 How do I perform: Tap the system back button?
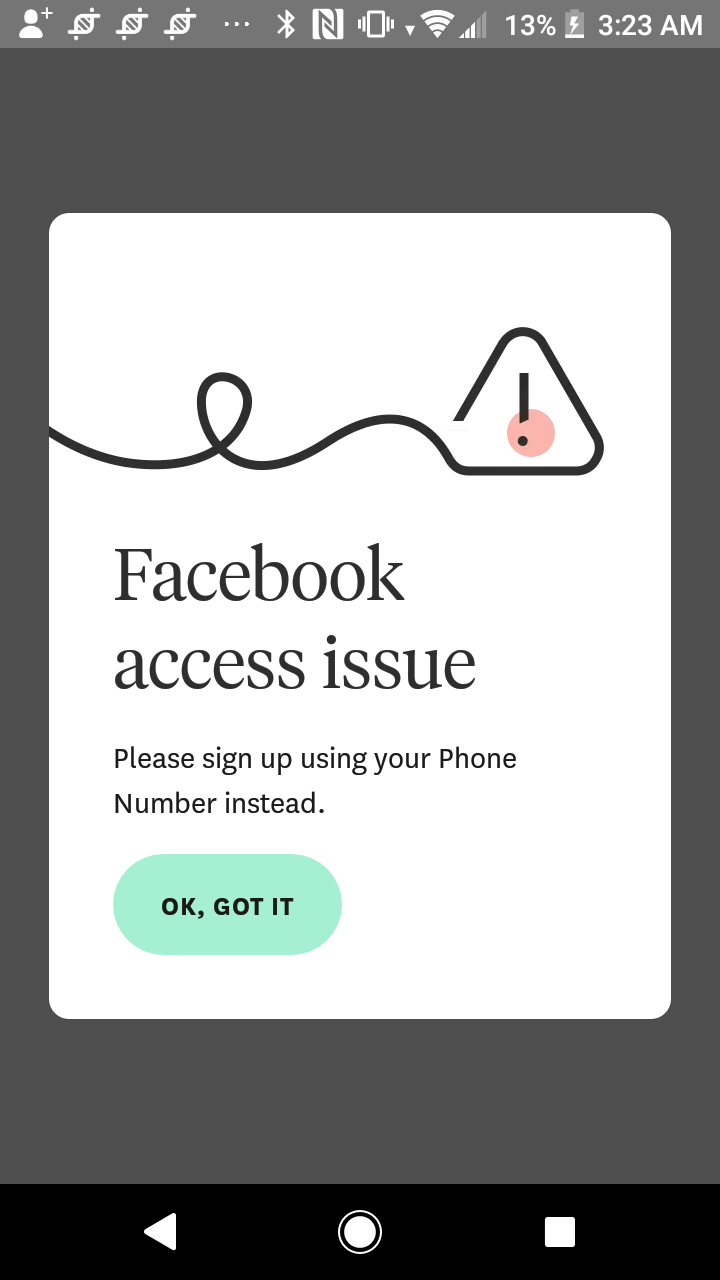(x=161, y=1231)
